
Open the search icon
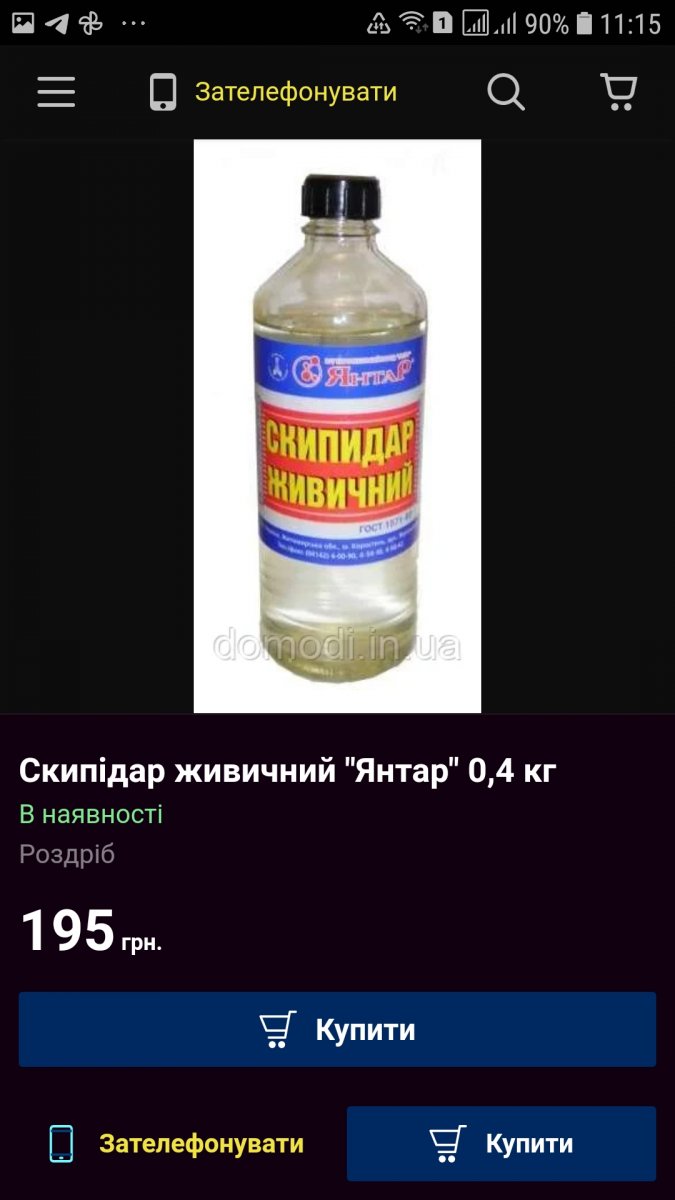click(x=506, y=92)
